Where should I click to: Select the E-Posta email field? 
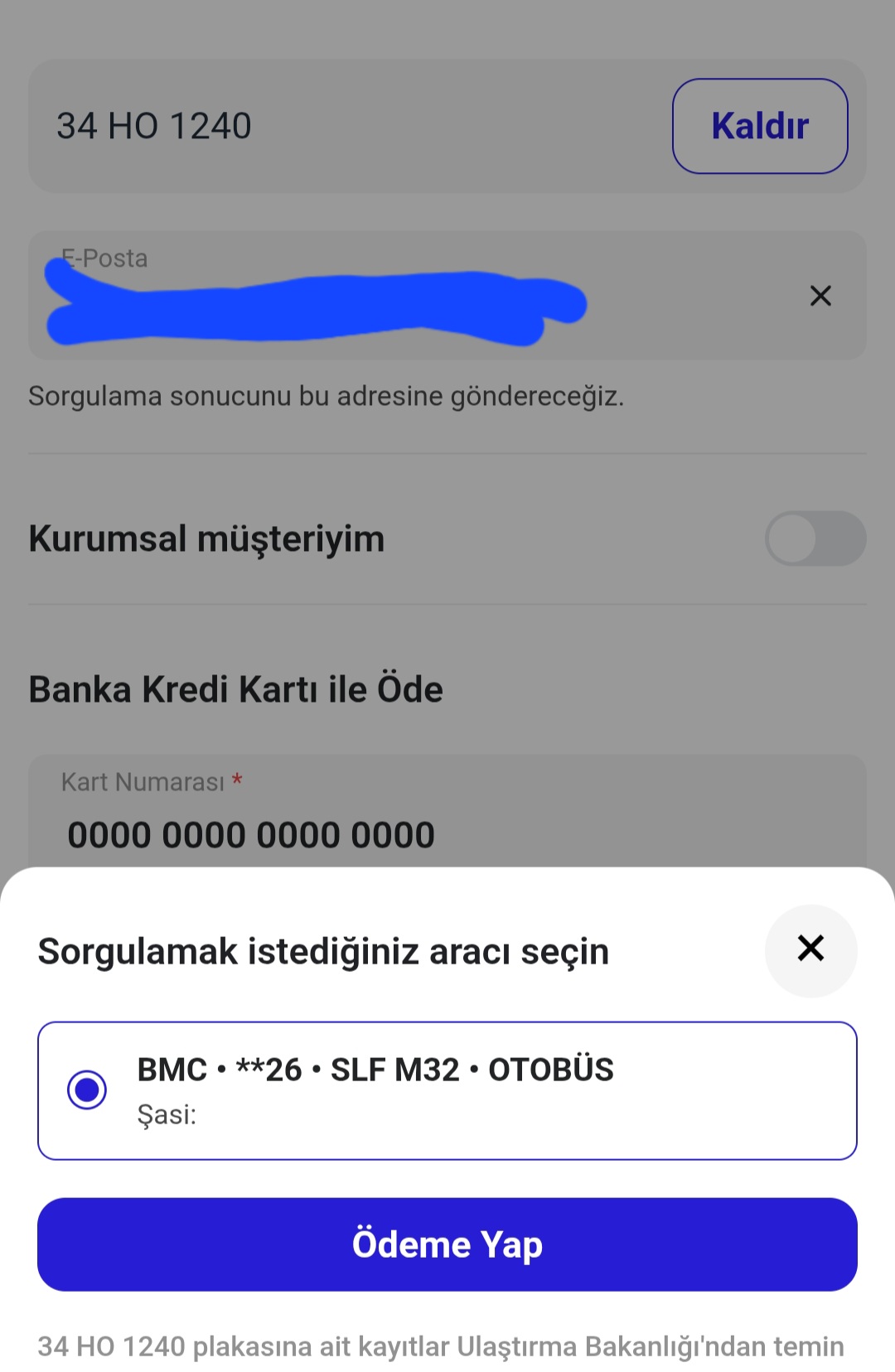tap(331, 296)
